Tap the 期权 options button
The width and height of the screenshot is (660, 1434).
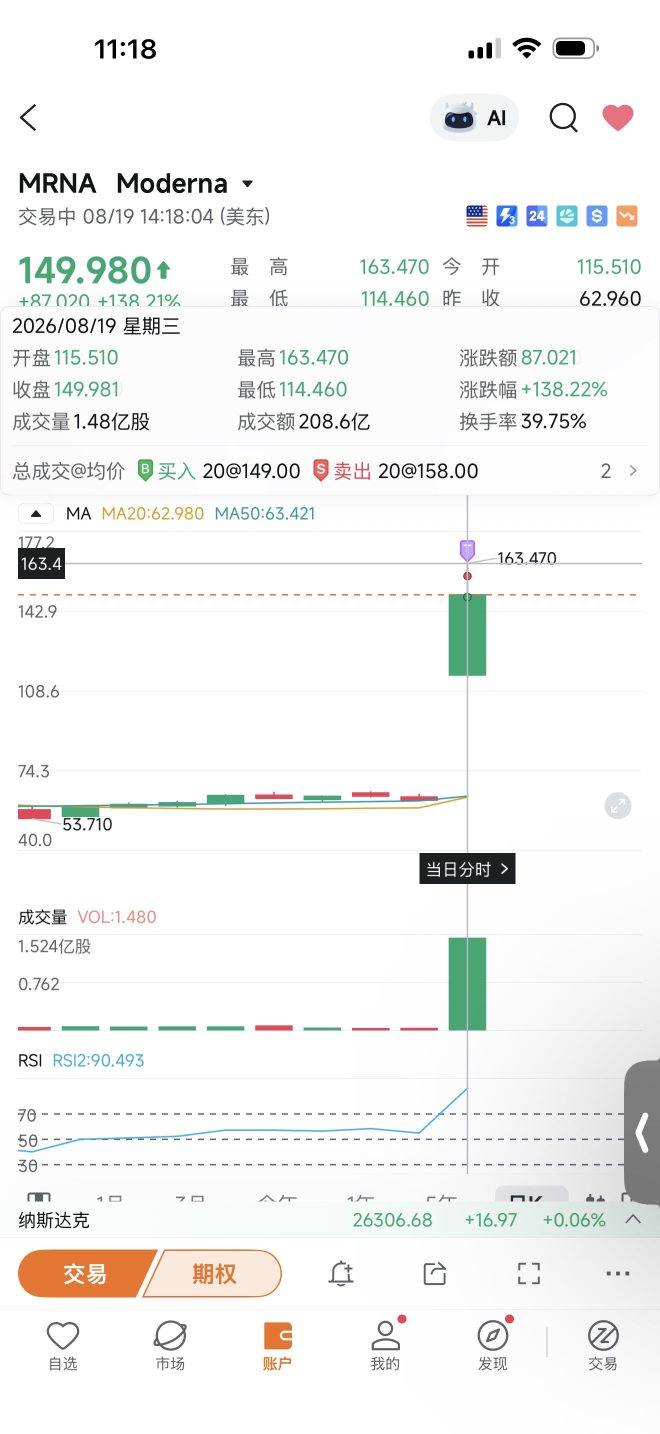click(x=214, y=1274)
